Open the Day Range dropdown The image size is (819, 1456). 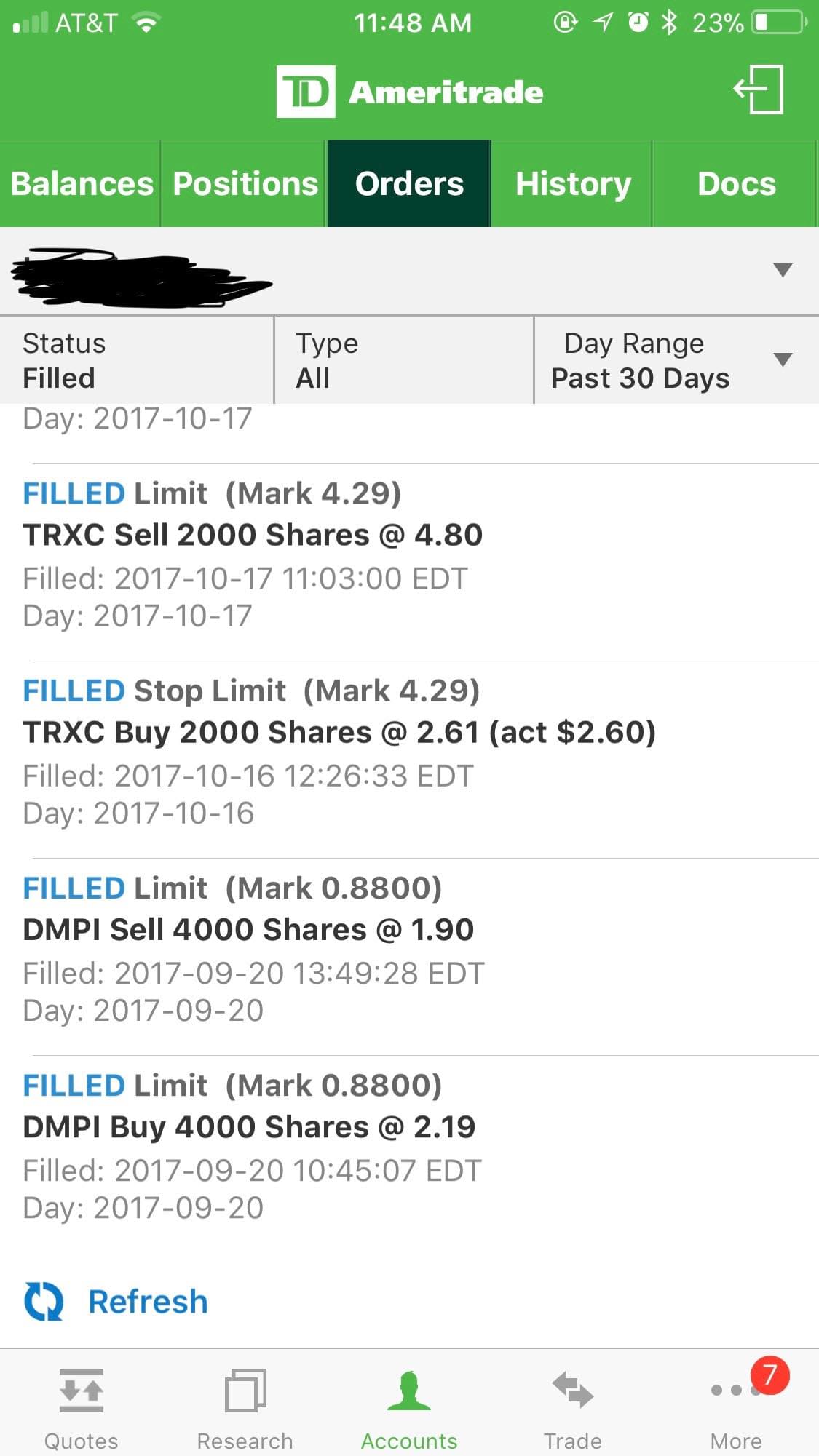(677, 361)
